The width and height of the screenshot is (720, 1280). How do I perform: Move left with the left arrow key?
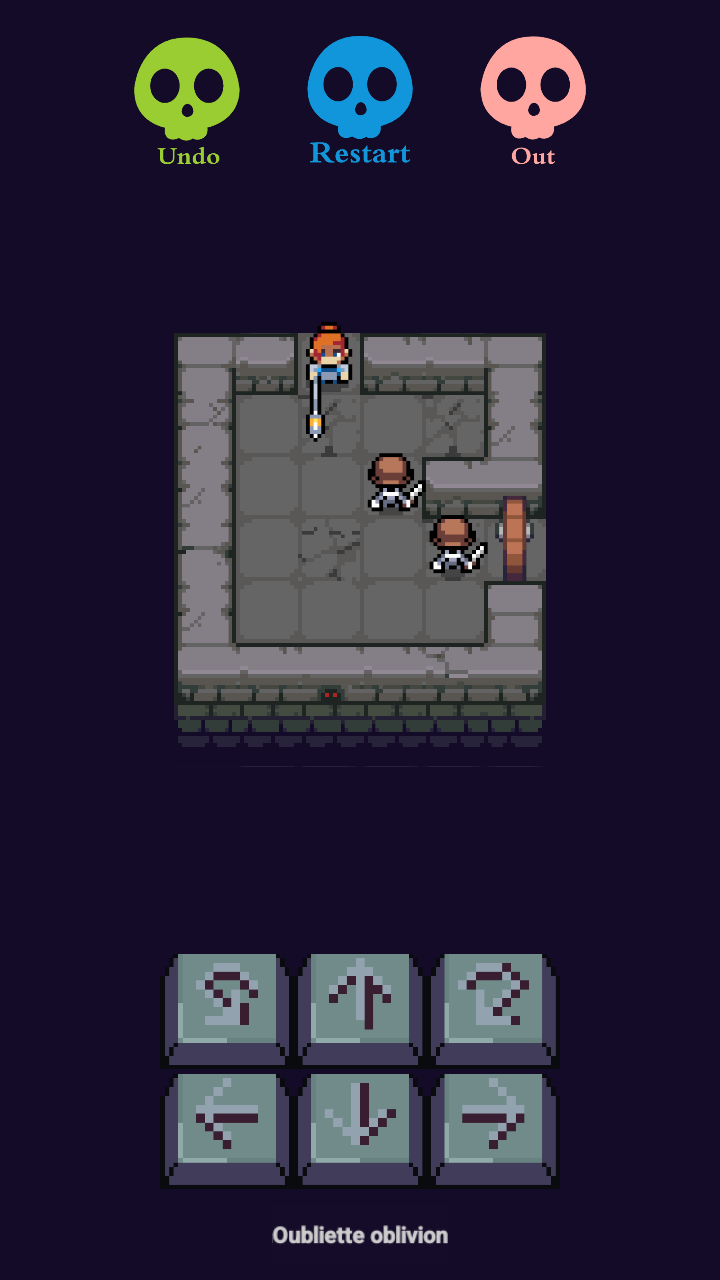pos(227,1129)
